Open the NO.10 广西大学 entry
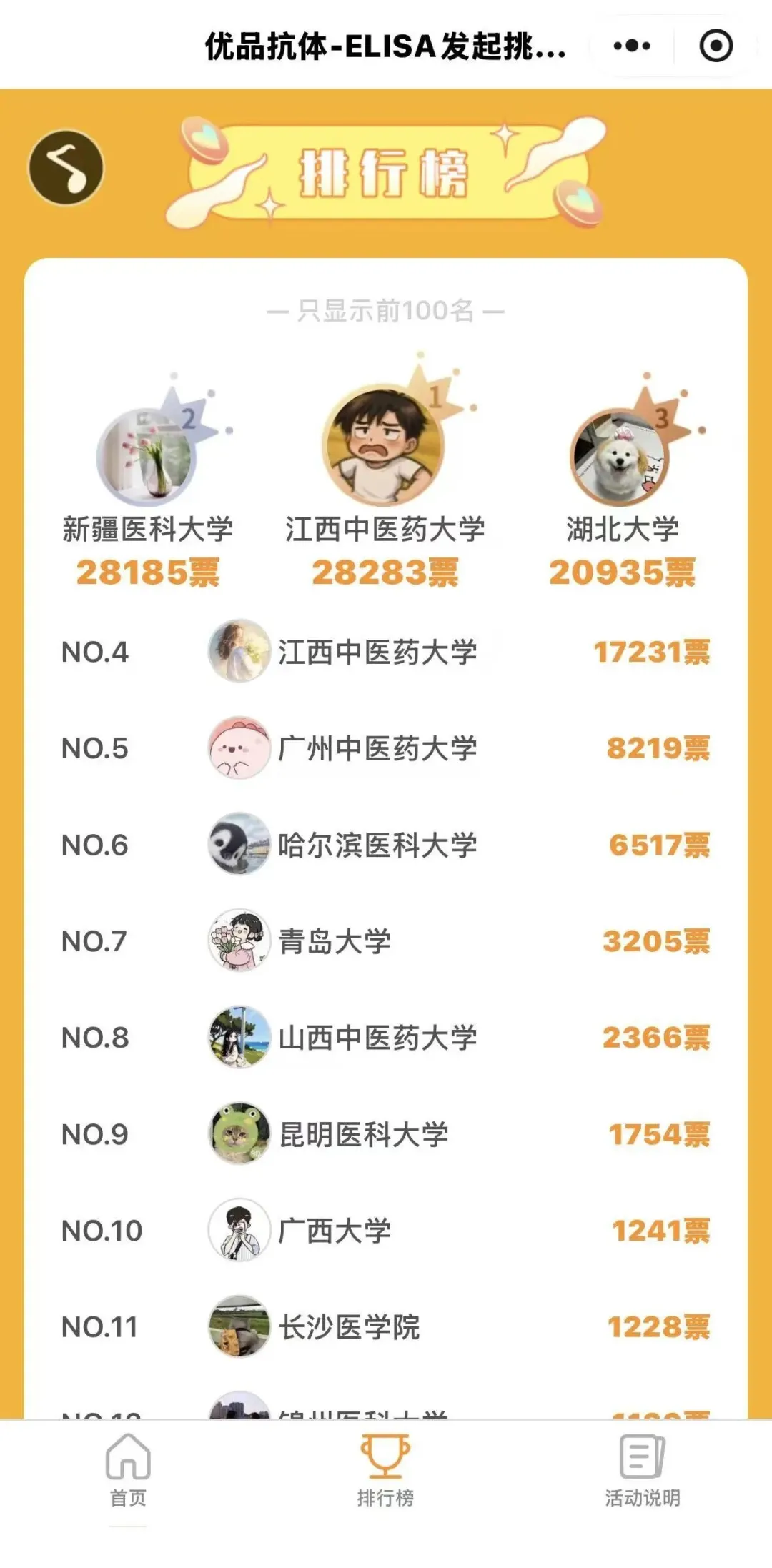This screenshot has width=772, height=1568. click(385, 1231)
